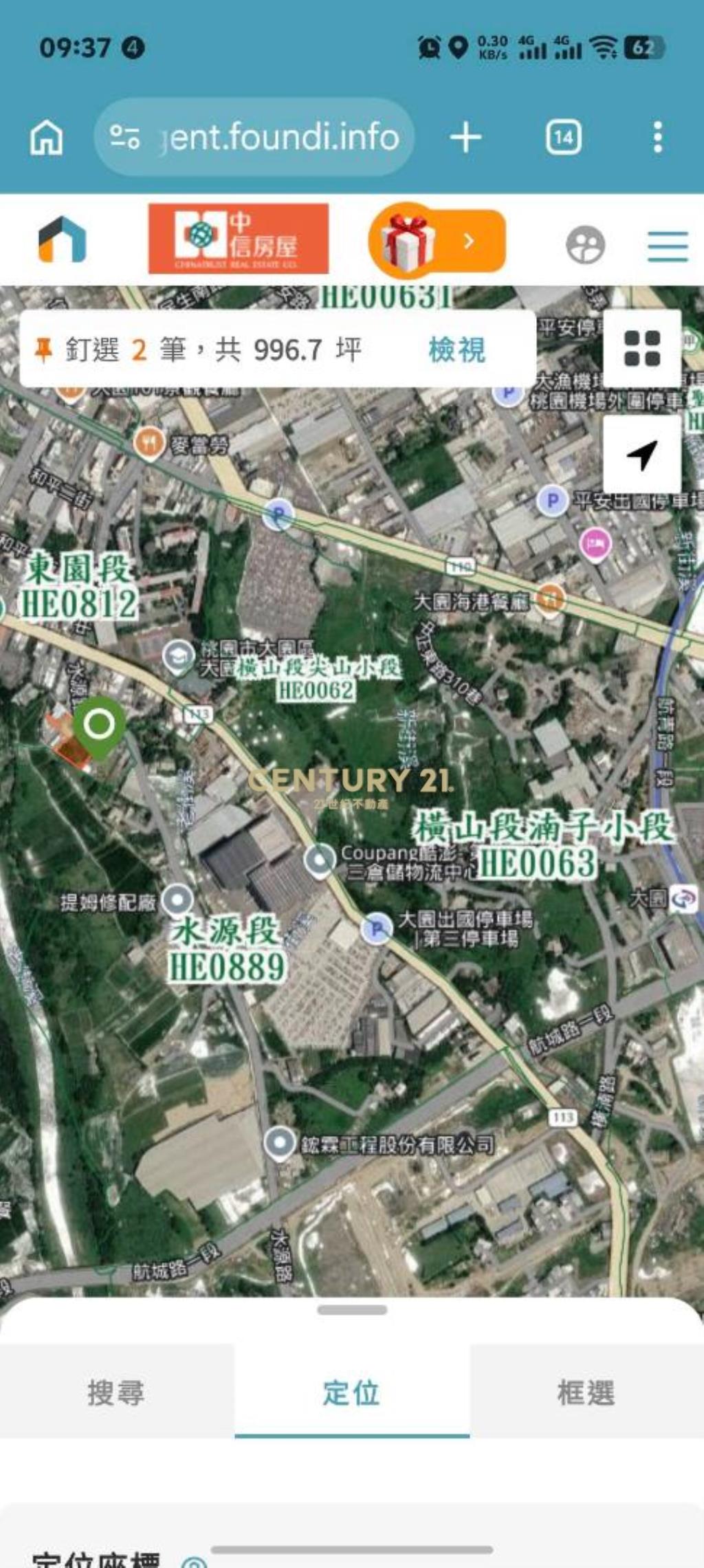The width and height of the screenshot is (704, 1568).
Task: Open the map layers grid button
Action: pos(642,349)
